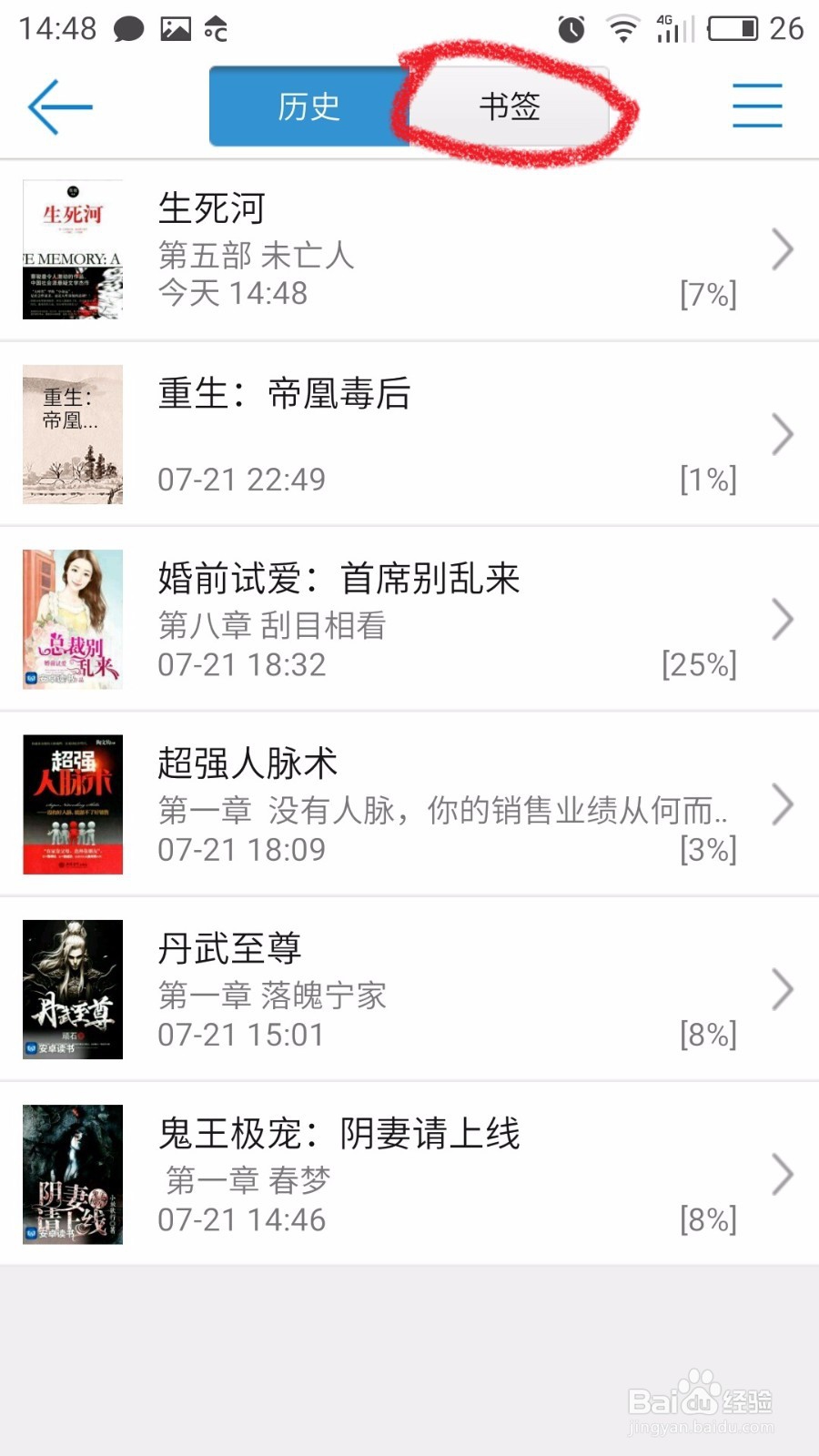The height and width of the screenshot is (1456, 819).
Task: Switch to the 历史 tab
Action: [308, 106]
